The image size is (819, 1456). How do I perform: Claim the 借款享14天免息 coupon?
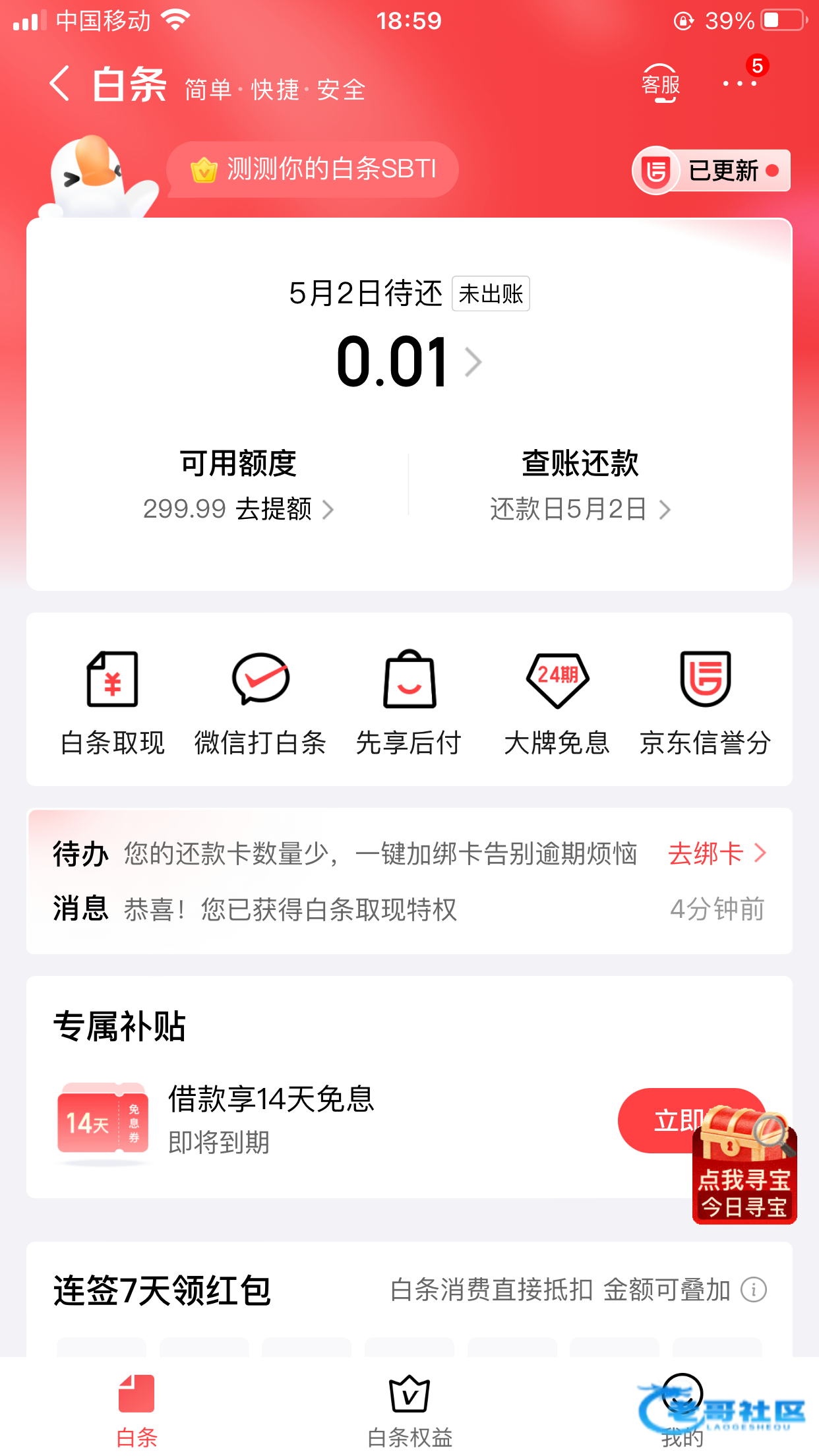click(x=659, y=1120)
